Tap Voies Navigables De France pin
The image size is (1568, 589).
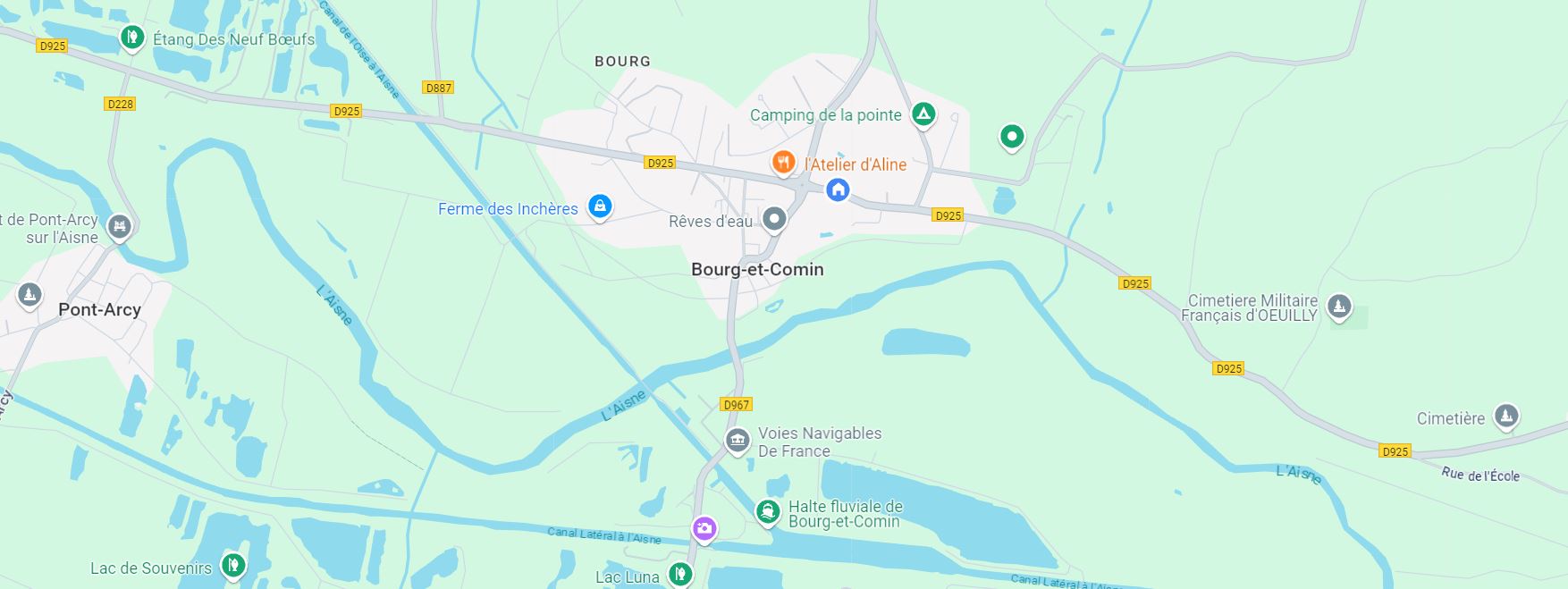[738, 440]
